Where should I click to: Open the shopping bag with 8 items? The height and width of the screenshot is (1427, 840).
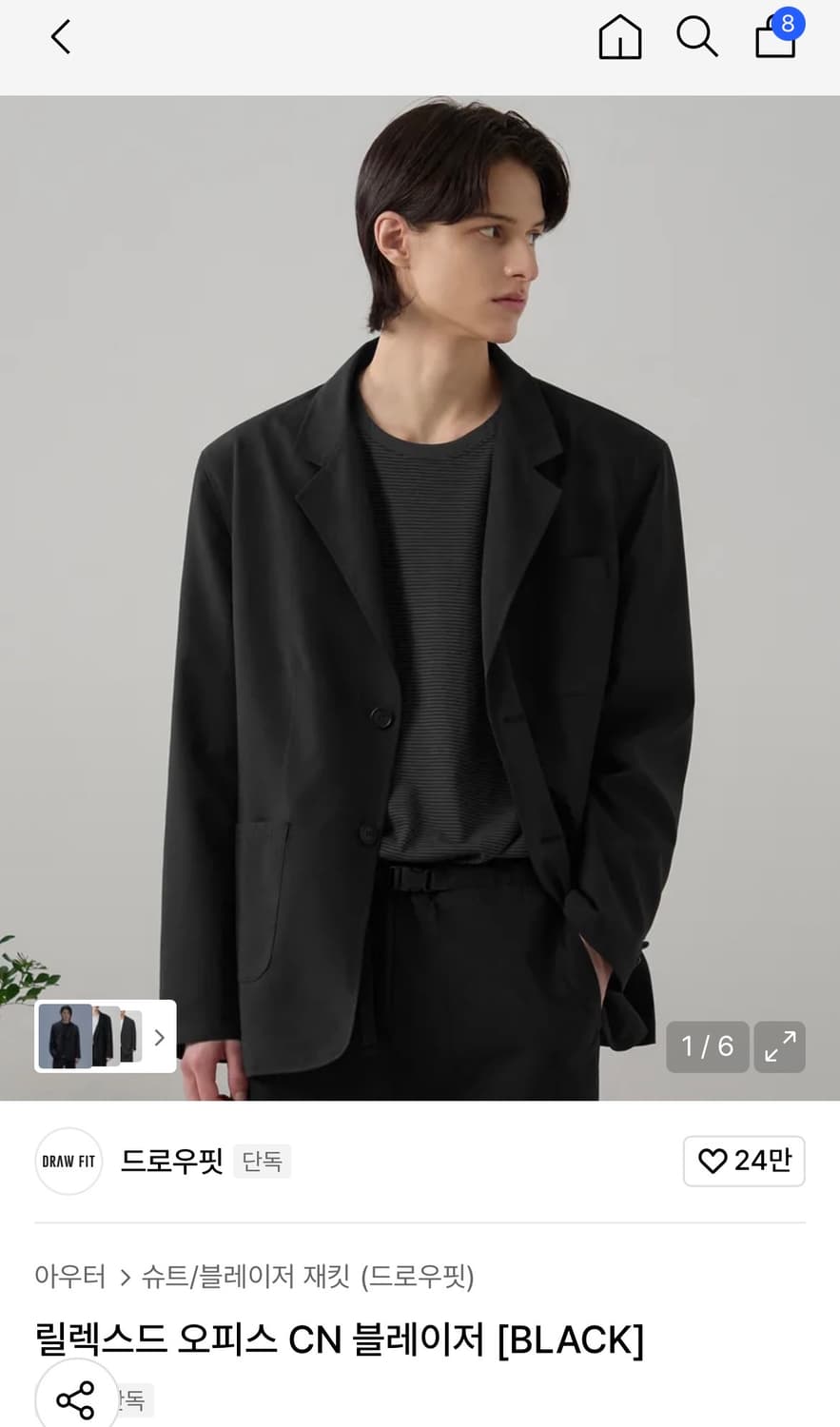[x=773, y=40]
